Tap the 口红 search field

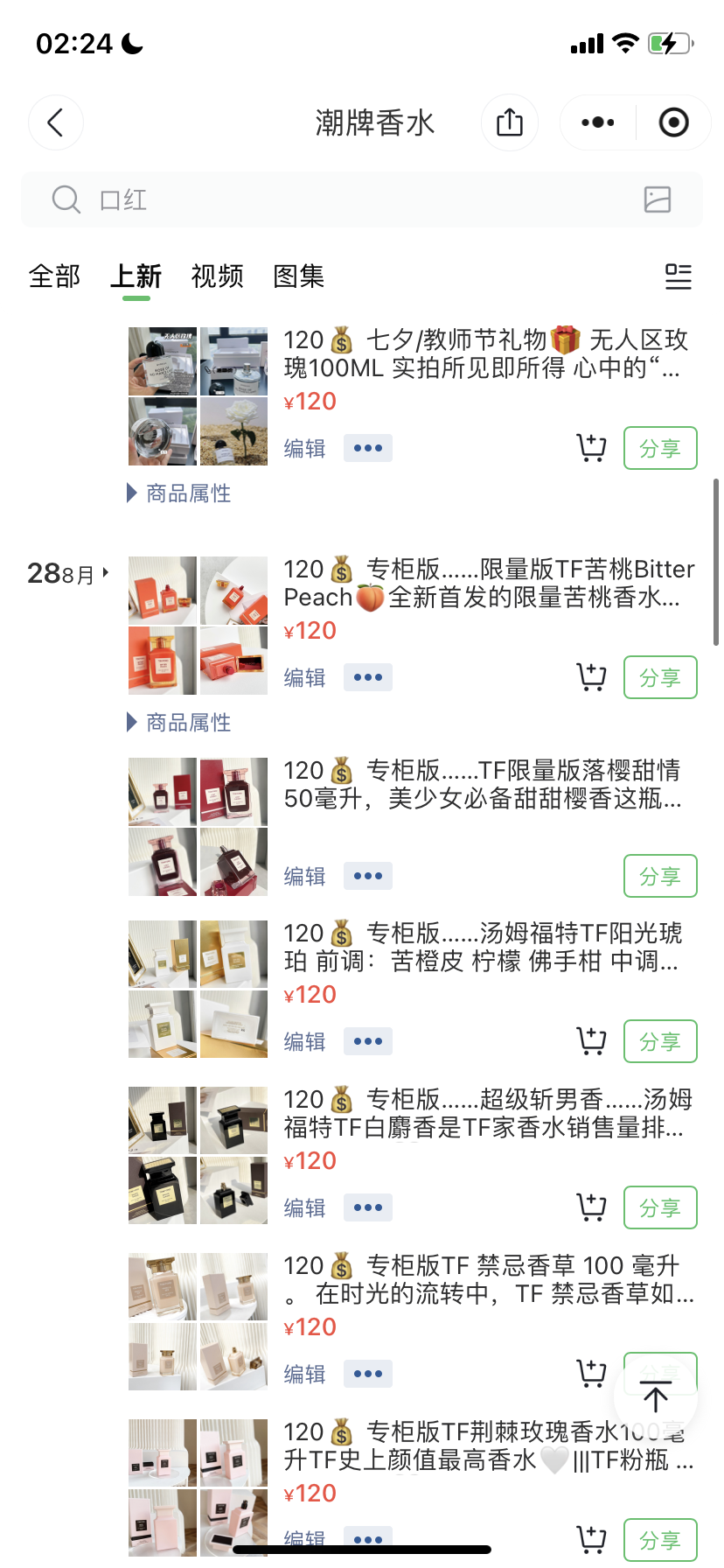click(x=350, y=200)
